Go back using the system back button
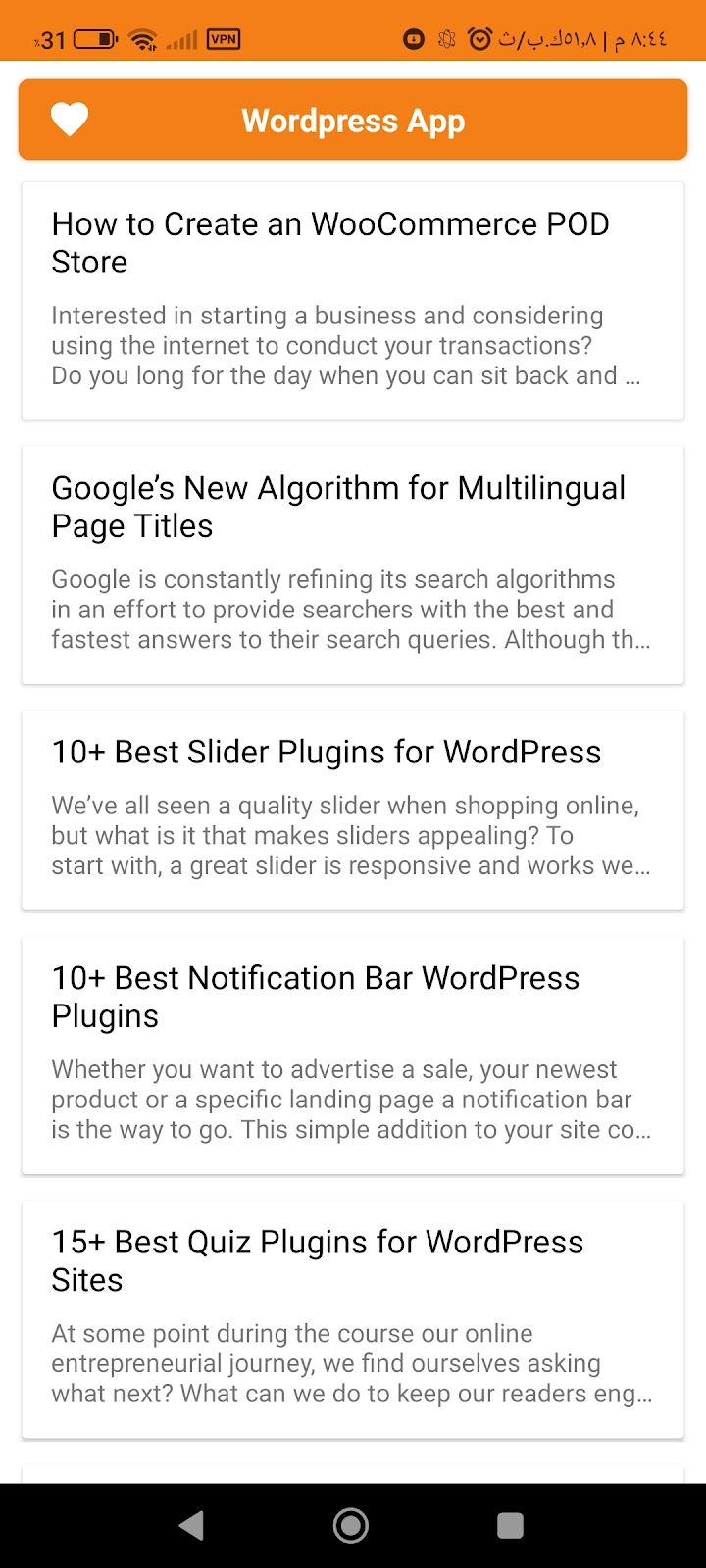 tap(192, 1525)
